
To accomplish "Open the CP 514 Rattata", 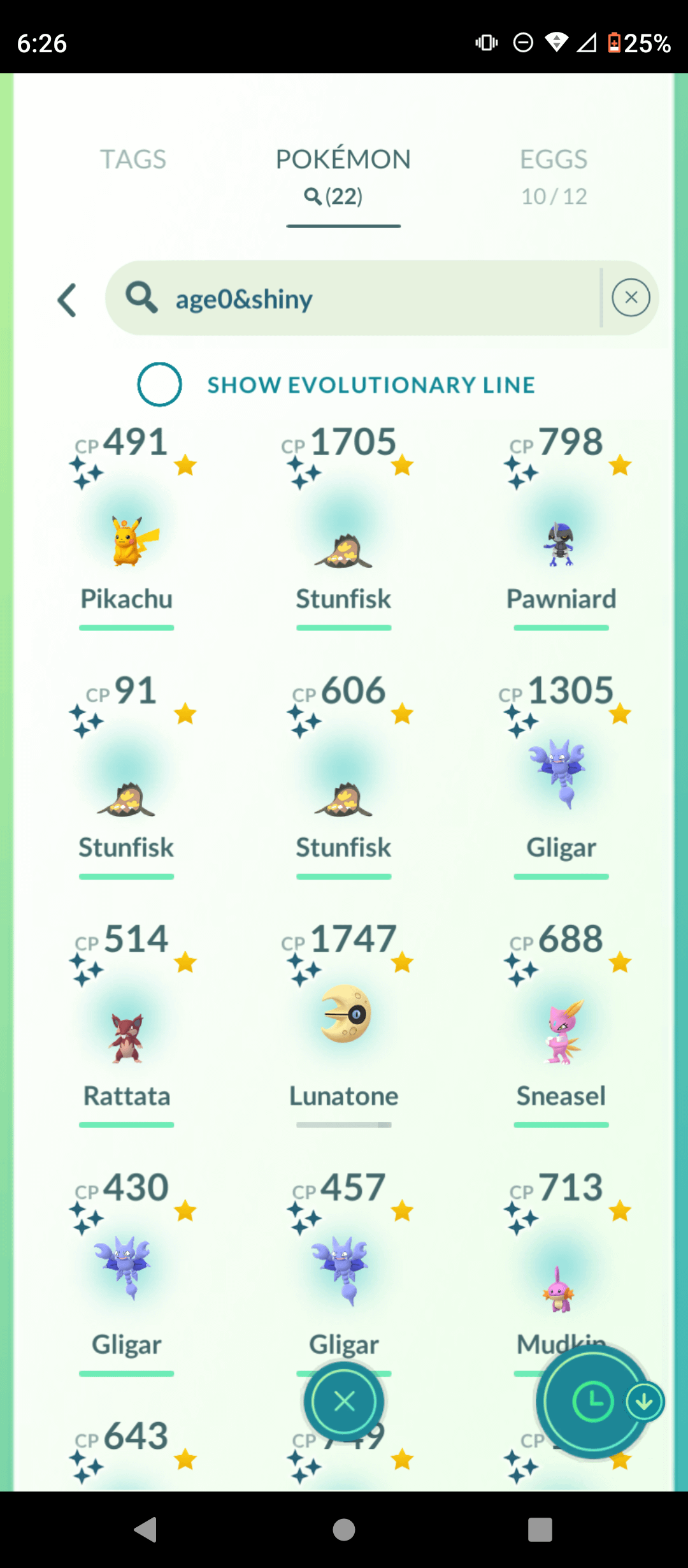I will pyautogui.click(x=126, y=1036).
